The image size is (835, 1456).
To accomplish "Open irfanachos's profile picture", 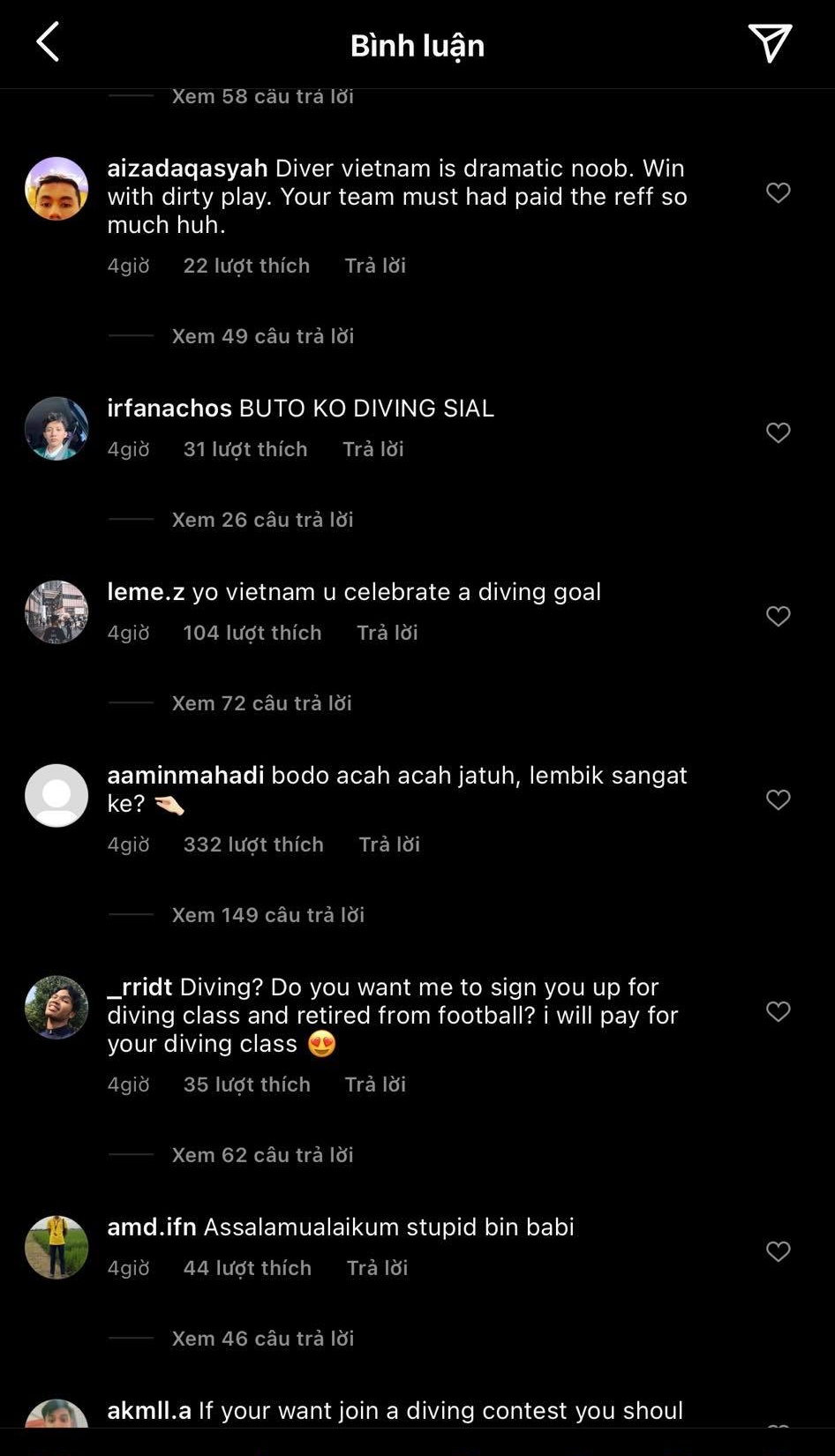I will pyautogui.click(x=56, y=429).
